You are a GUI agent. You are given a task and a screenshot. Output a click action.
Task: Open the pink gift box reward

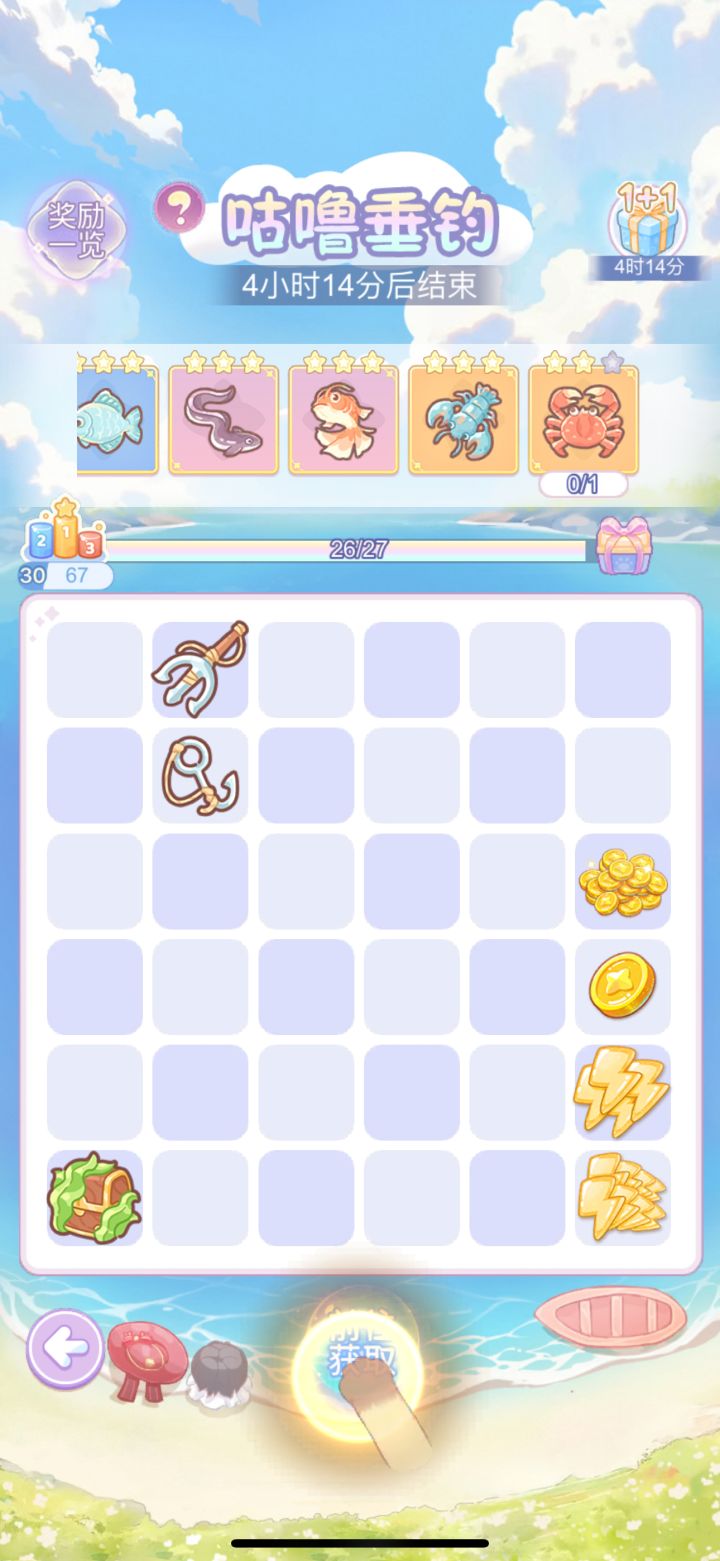point(624,545)
